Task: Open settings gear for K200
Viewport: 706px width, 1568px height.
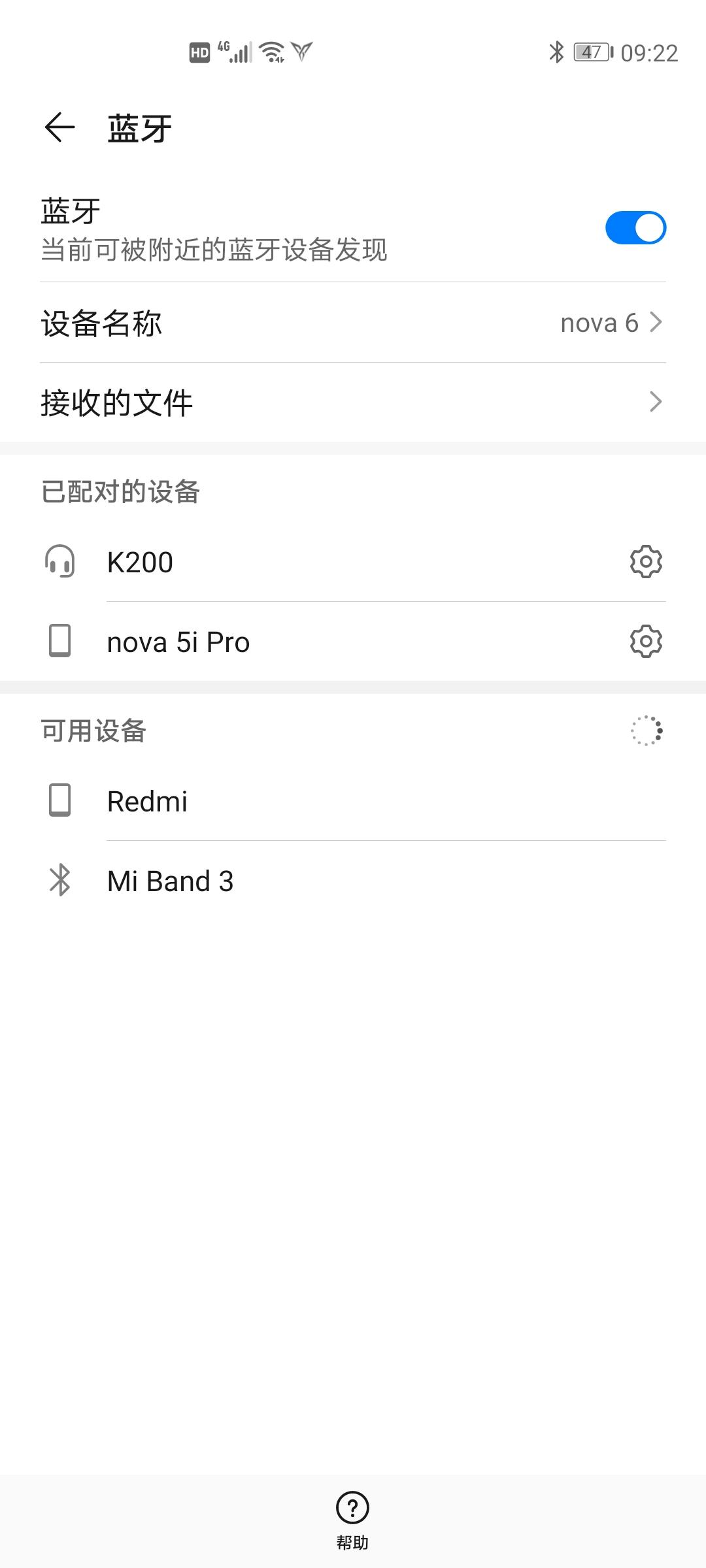Action: [646, 562]
